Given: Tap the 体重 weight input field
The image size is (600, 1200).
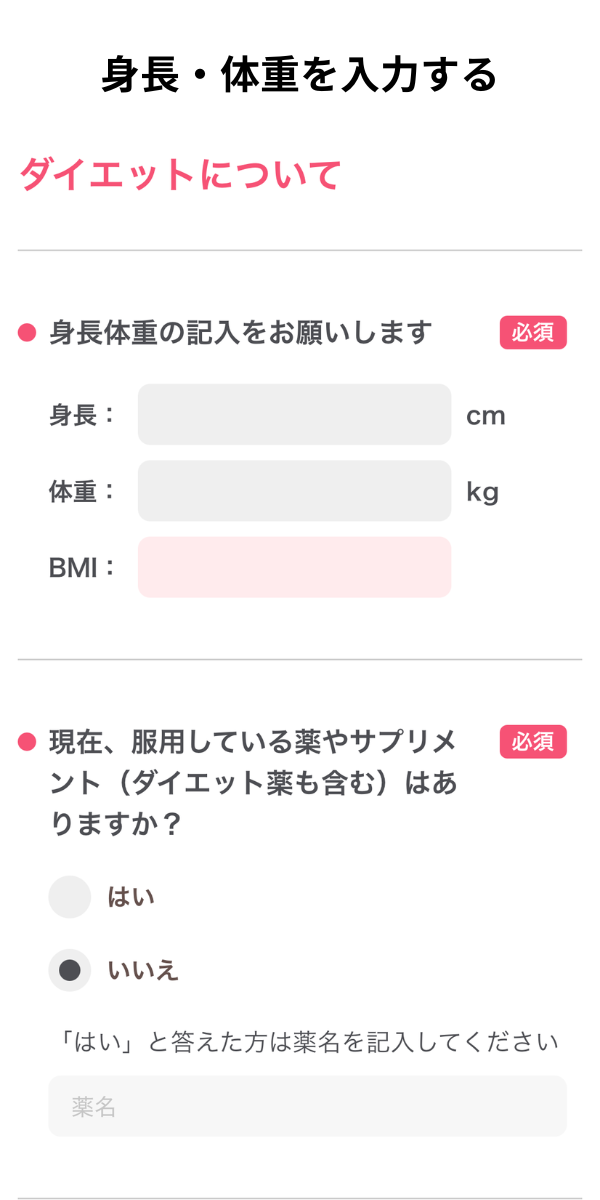Looking at the screenshot, I should 294,491.
